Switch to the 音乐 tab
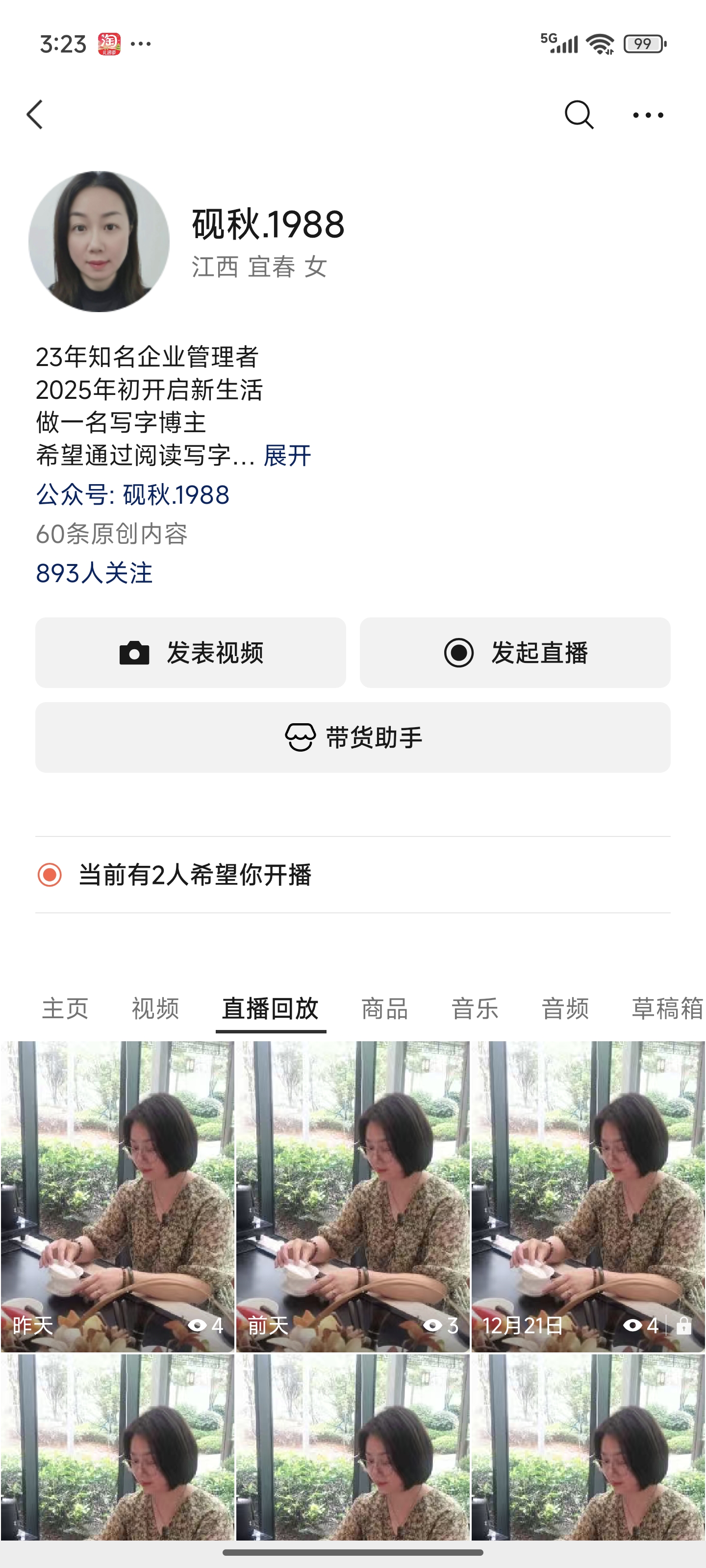The image size is (706, 1568). (475, 1008)
